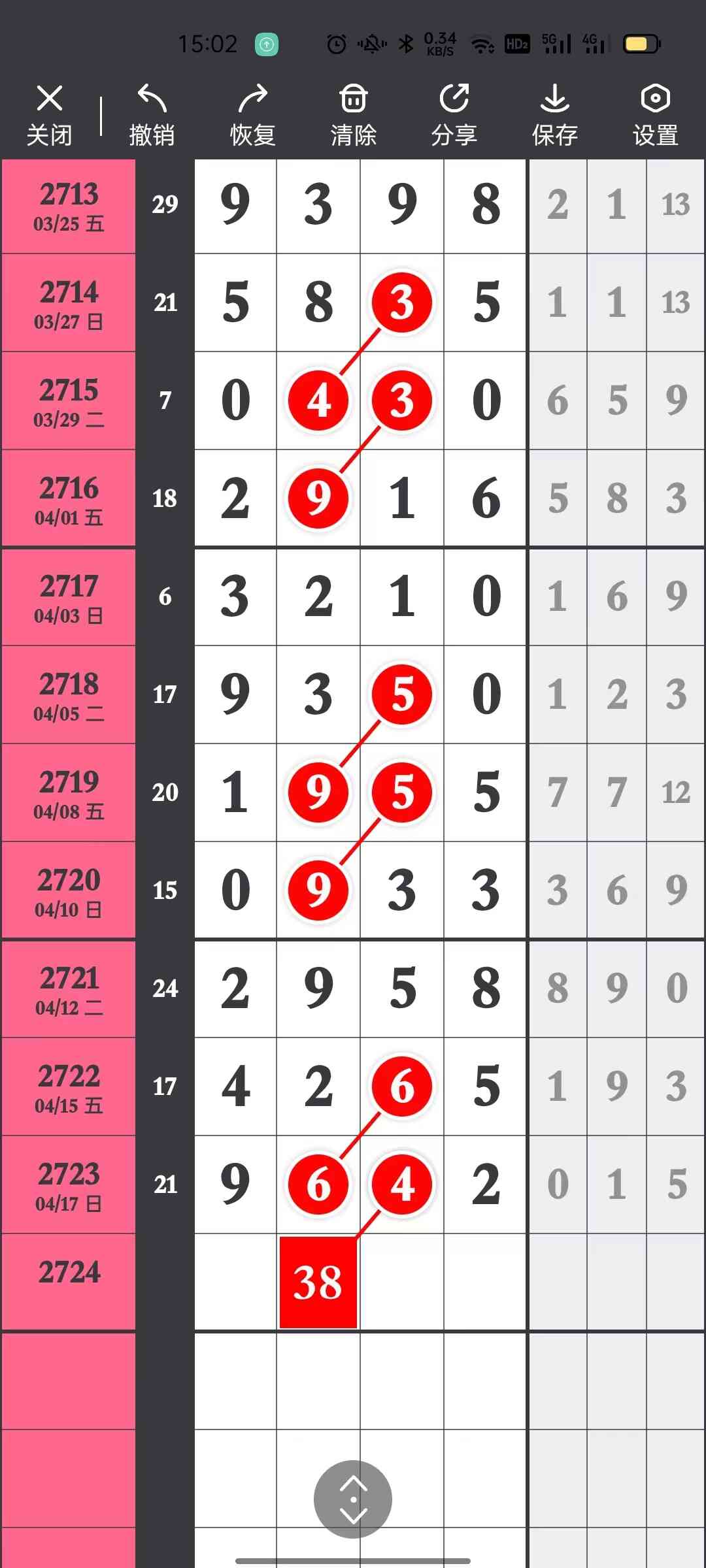Screen dimensions: 706x1568
Task: Redo the action with 恢复
Action: (252, 115)
